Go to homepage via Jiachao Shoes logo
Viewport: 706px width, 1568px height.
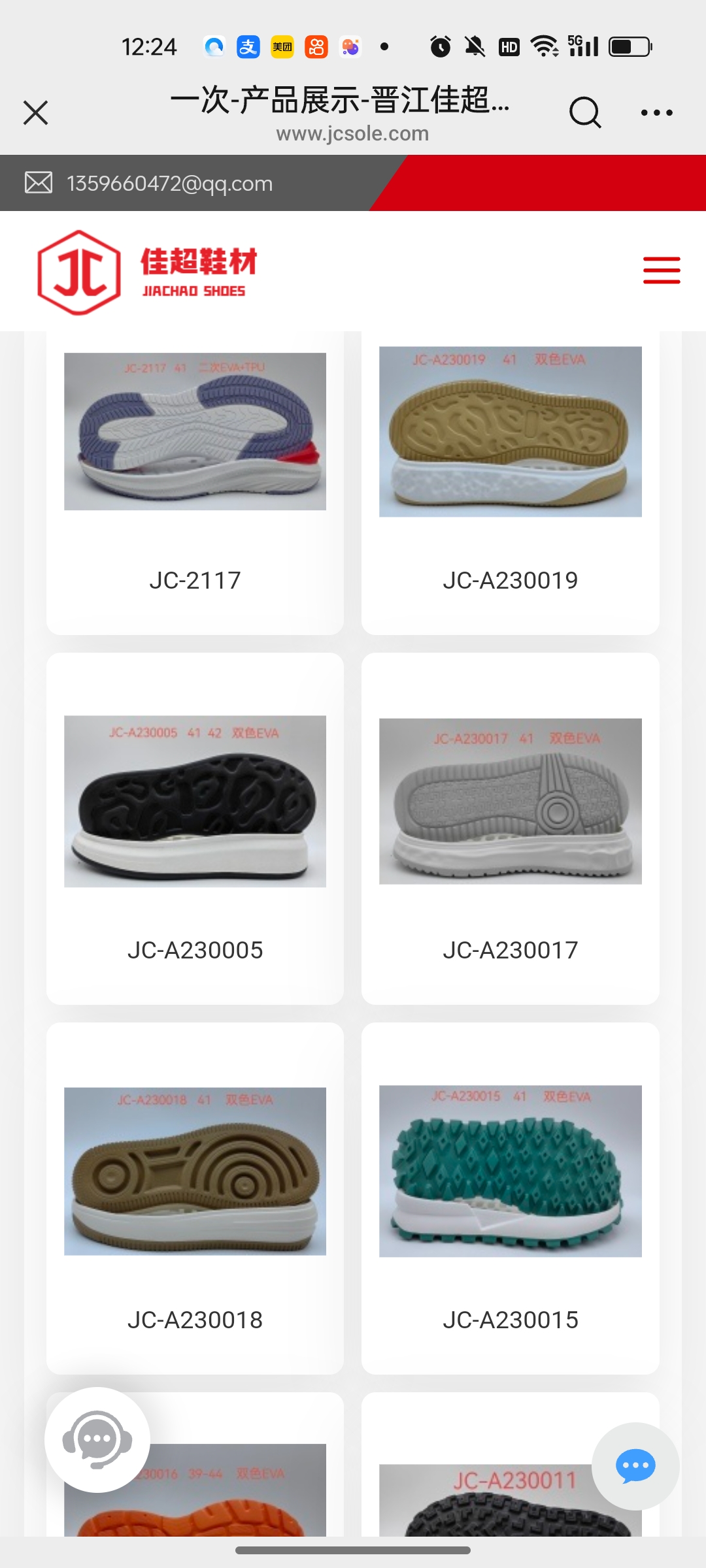point(148,272)
